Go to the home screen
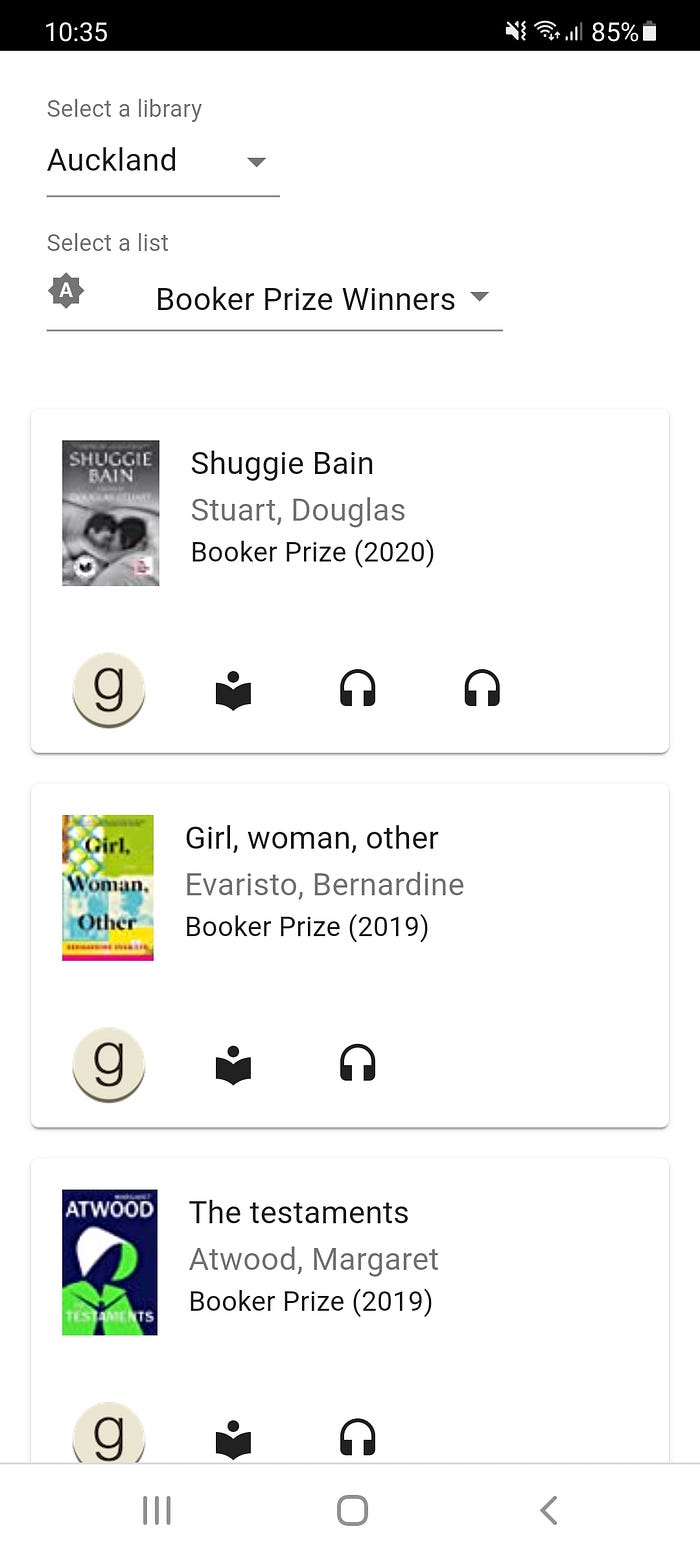The width and height of the screenshot is (700, 1556). coord(352,1510)
